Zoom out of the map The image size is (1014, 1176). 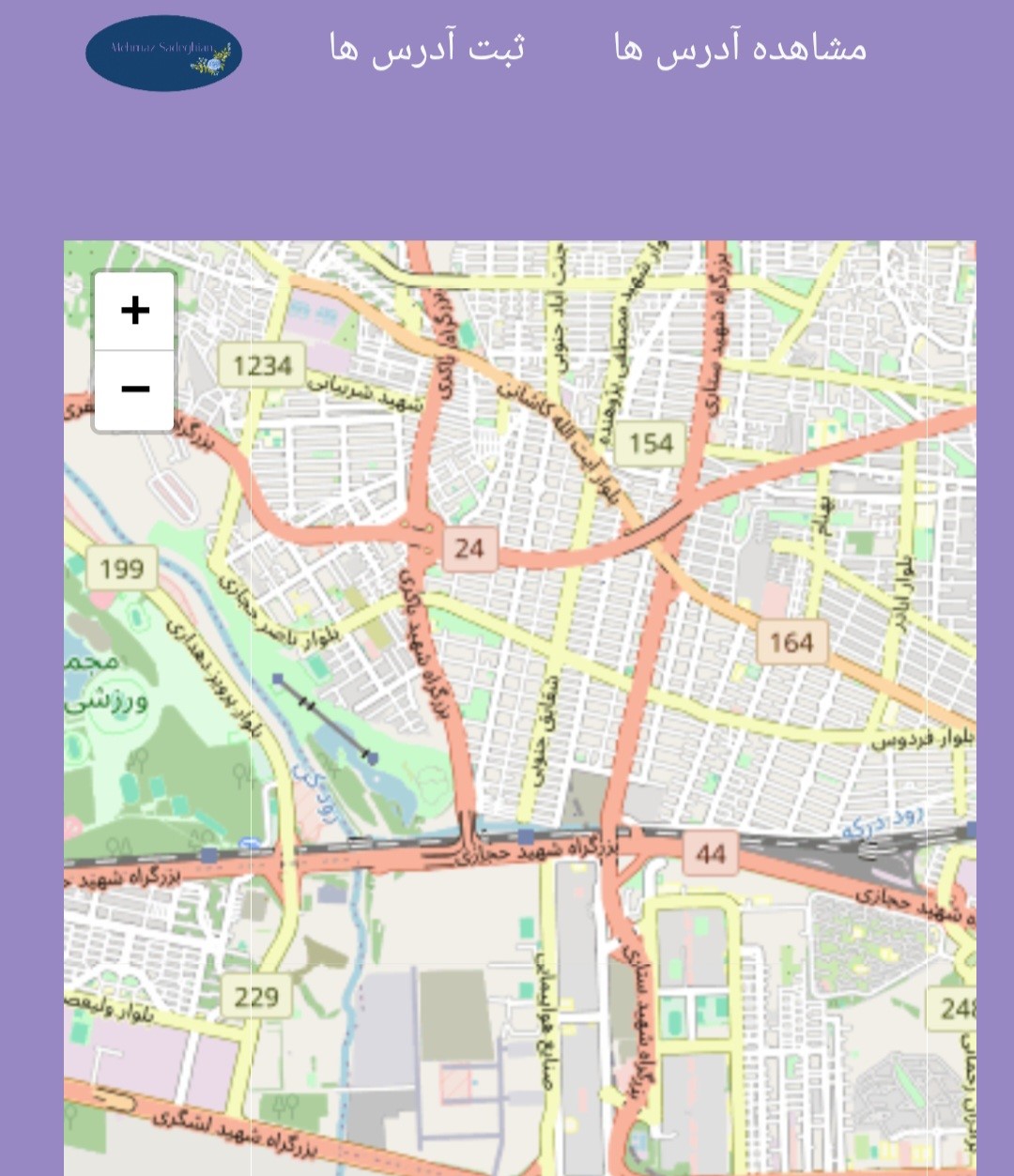coord(134,389)
